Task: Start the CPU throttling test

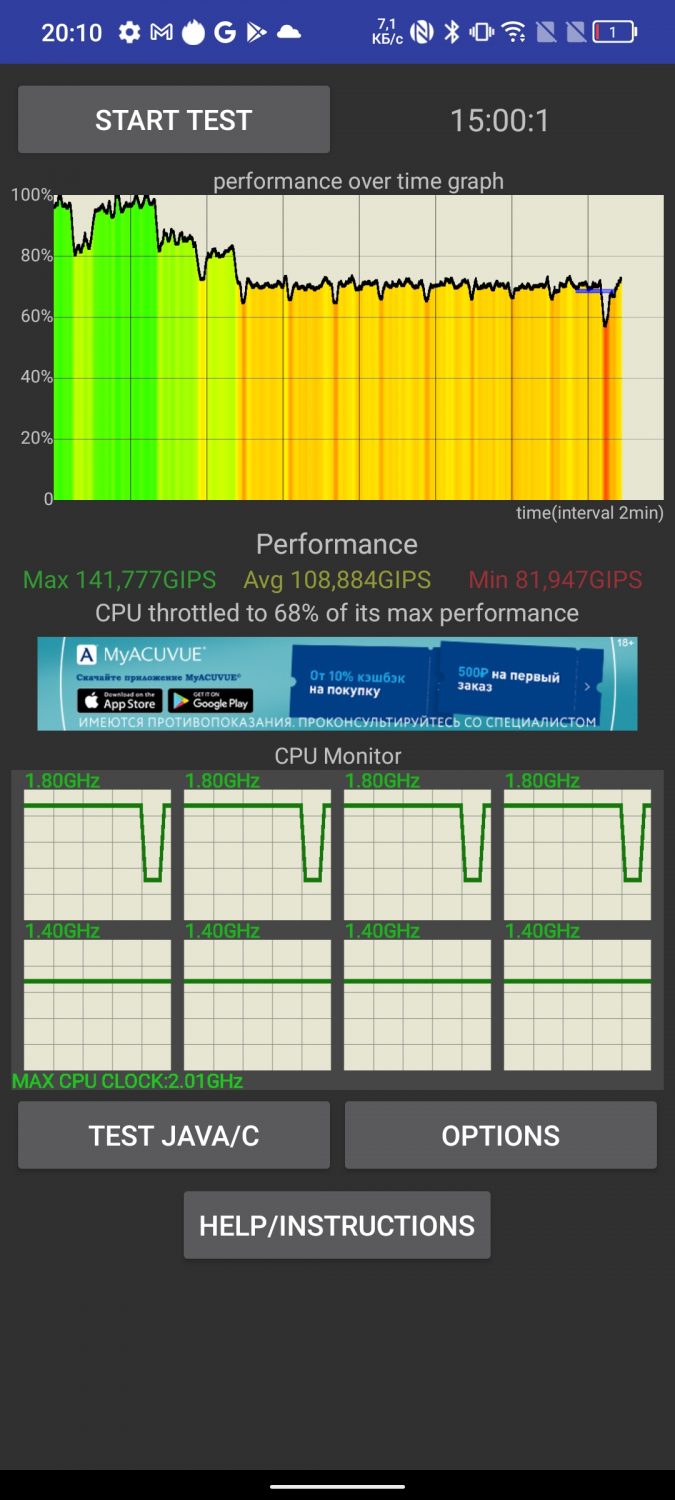Action: (x=174, y=120)
